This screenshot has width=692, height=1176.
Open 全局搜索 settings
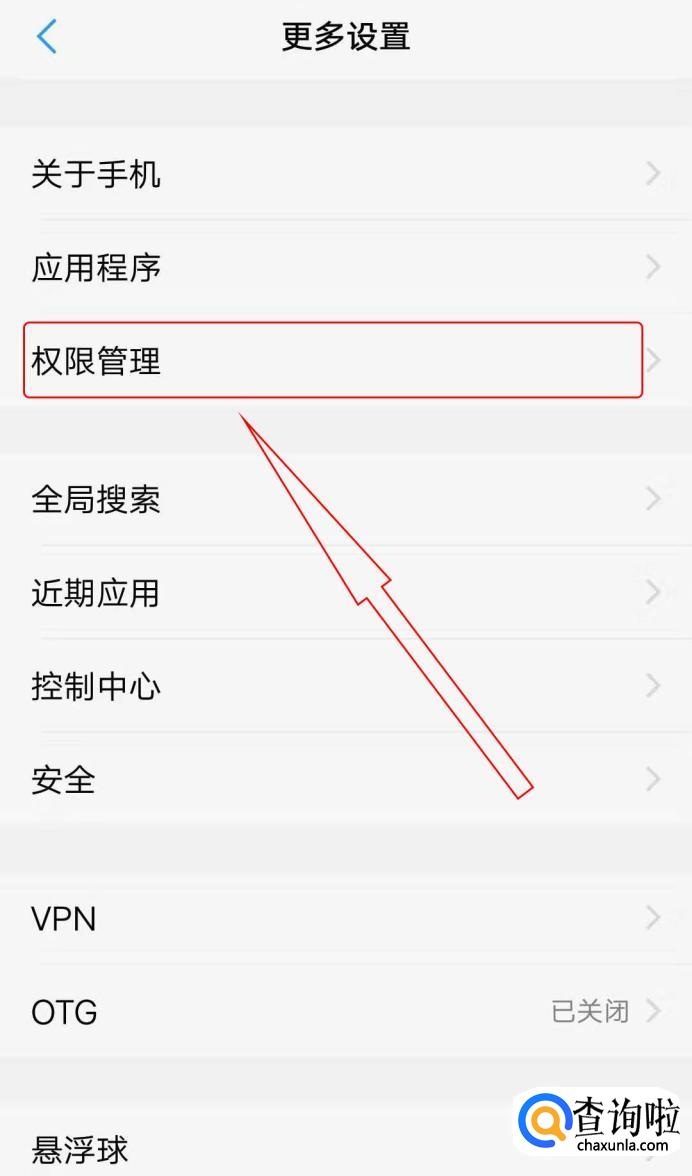tap(346, 499)
